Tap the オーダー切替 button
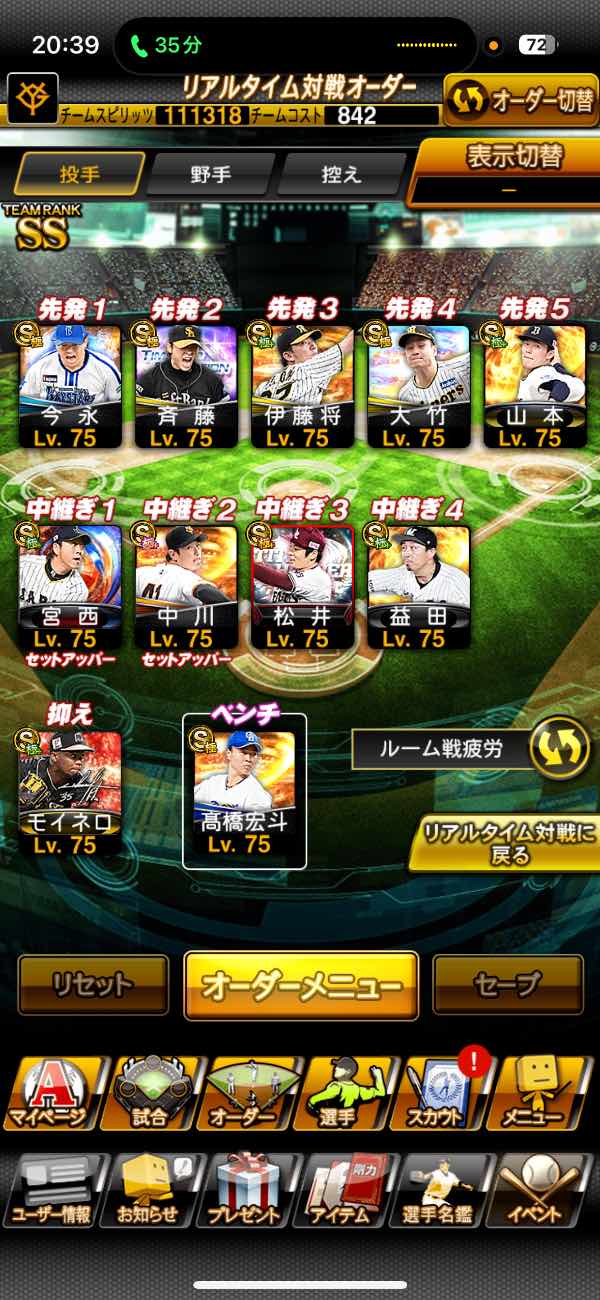600x1300 pixels. click(x=520, y=101)
